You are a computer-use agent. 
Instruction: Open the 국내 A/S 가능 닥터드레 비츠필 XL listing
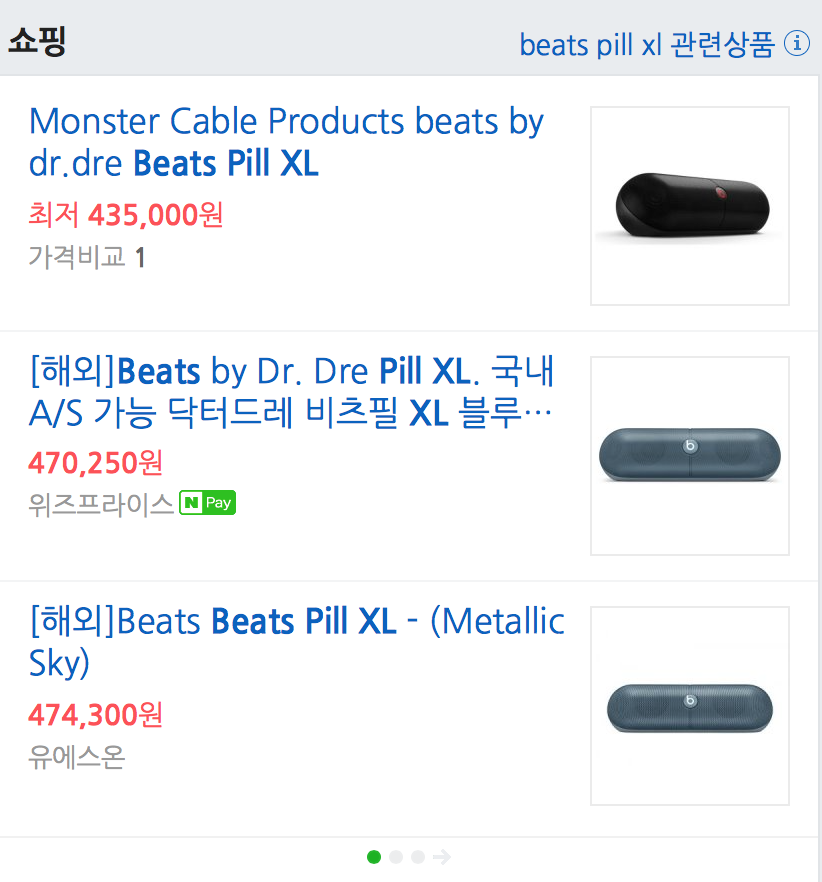click(292, 392)
